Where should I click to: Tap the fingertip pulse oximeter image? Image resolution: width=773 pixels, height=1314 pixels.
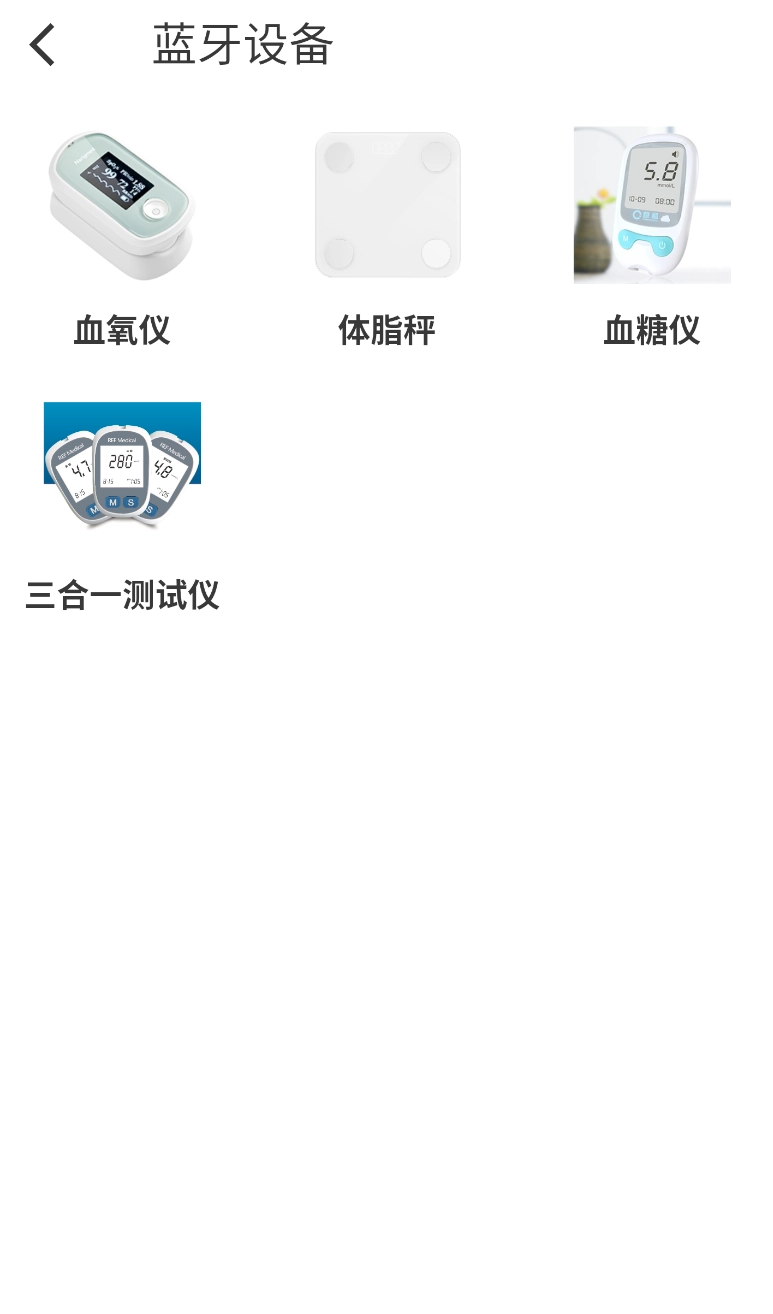[x=122, y=205]
